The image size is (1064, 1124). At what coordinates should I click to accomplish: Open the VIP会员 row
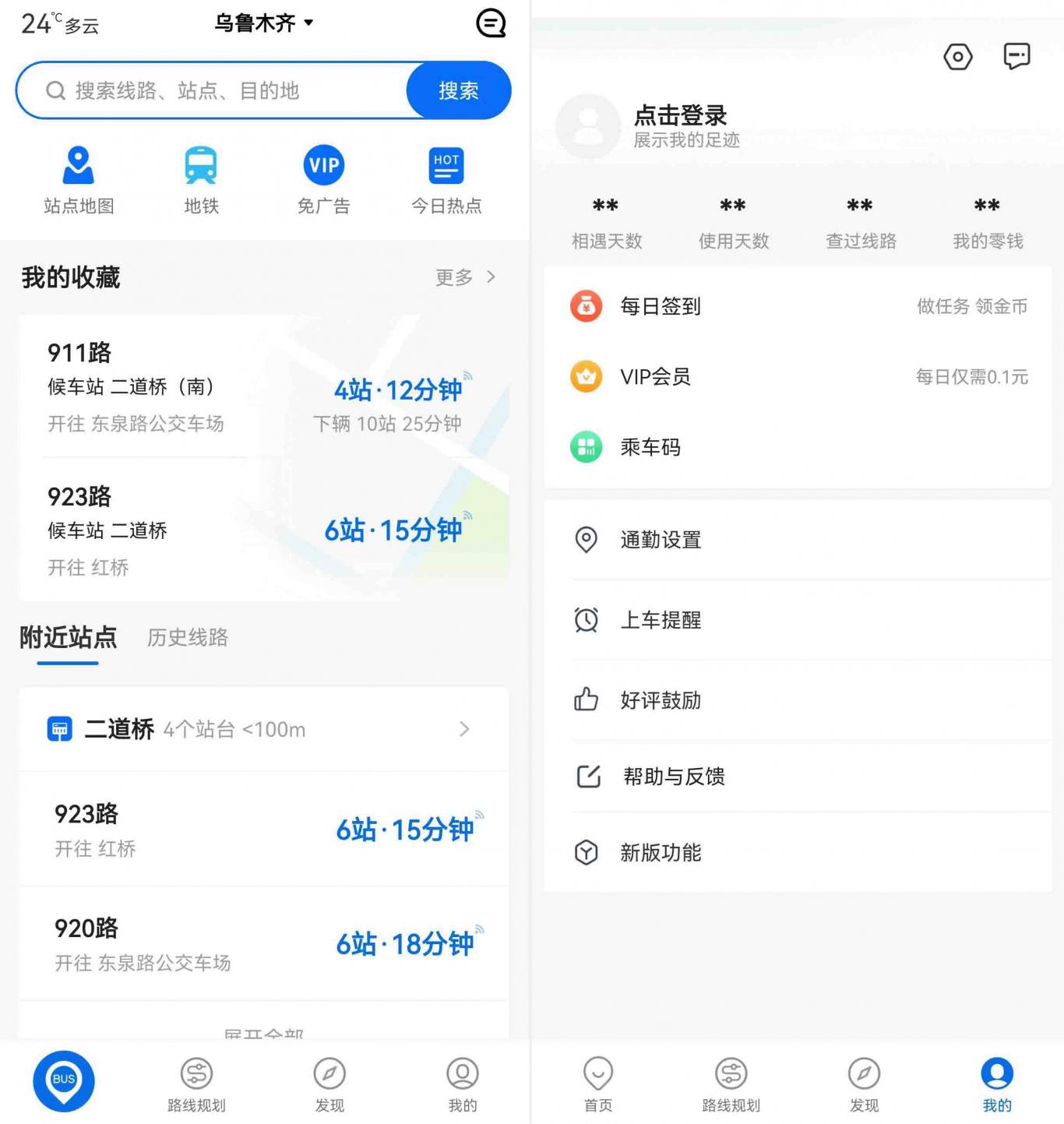coord(798,377)
